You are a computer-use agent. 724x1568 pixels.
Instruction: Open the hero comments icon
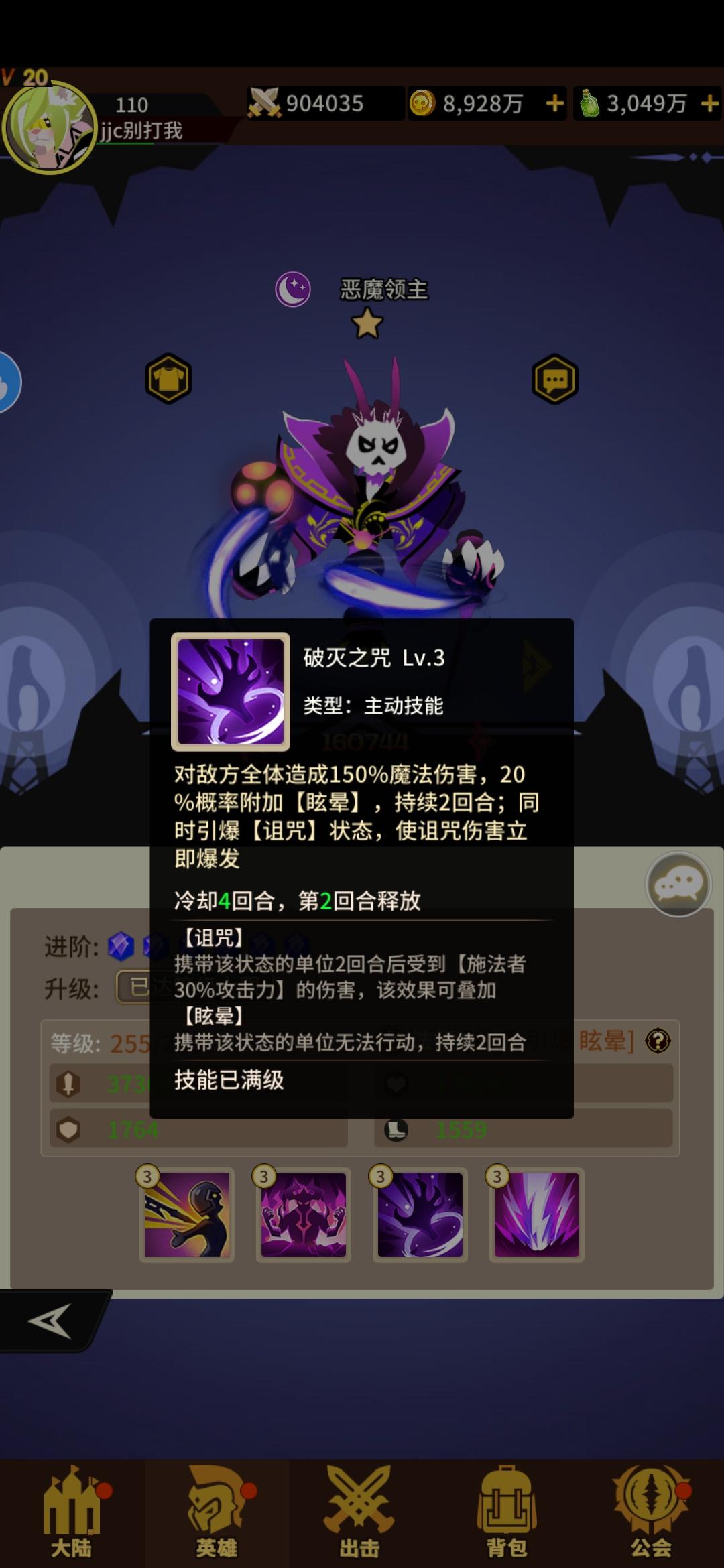pyautogui.click(x=554, y=379)
